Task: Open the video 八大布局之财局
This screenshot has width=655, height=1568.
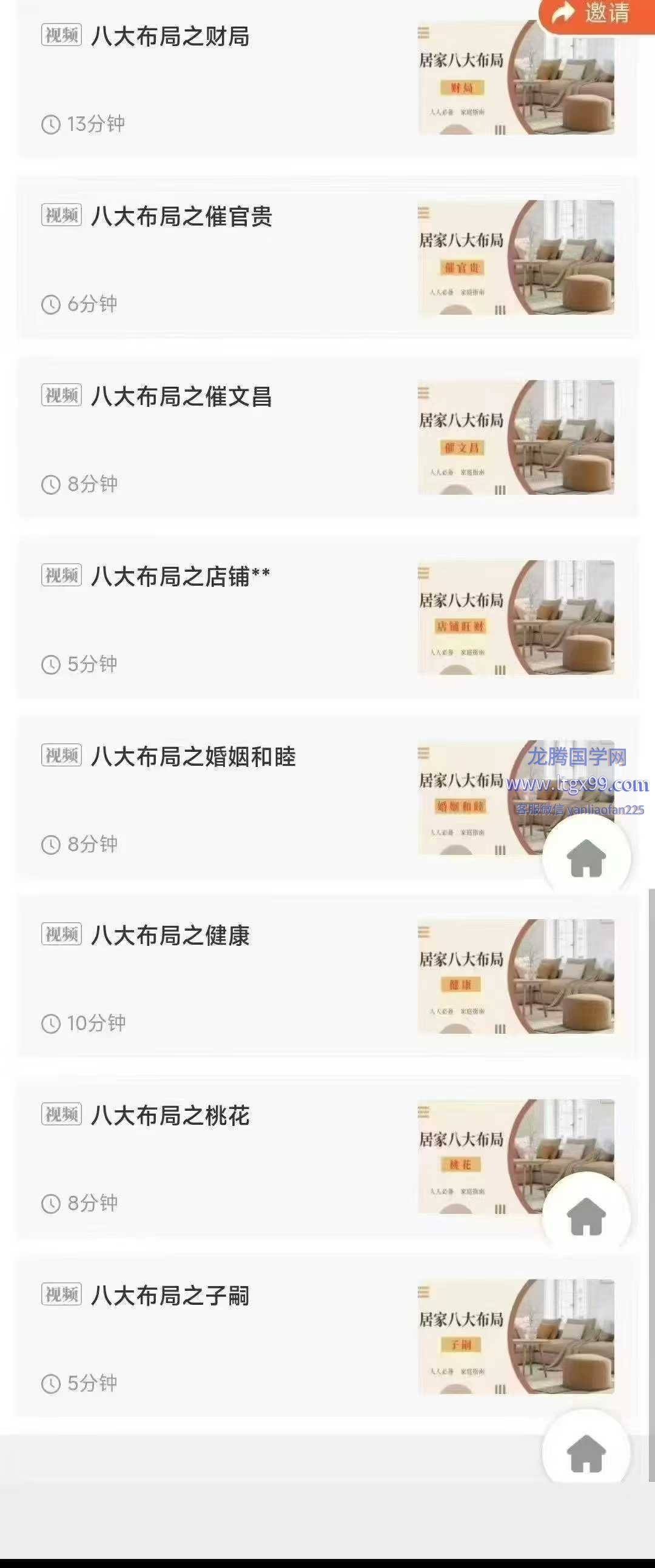Action: pyautogui.click(x=170, y=36)
